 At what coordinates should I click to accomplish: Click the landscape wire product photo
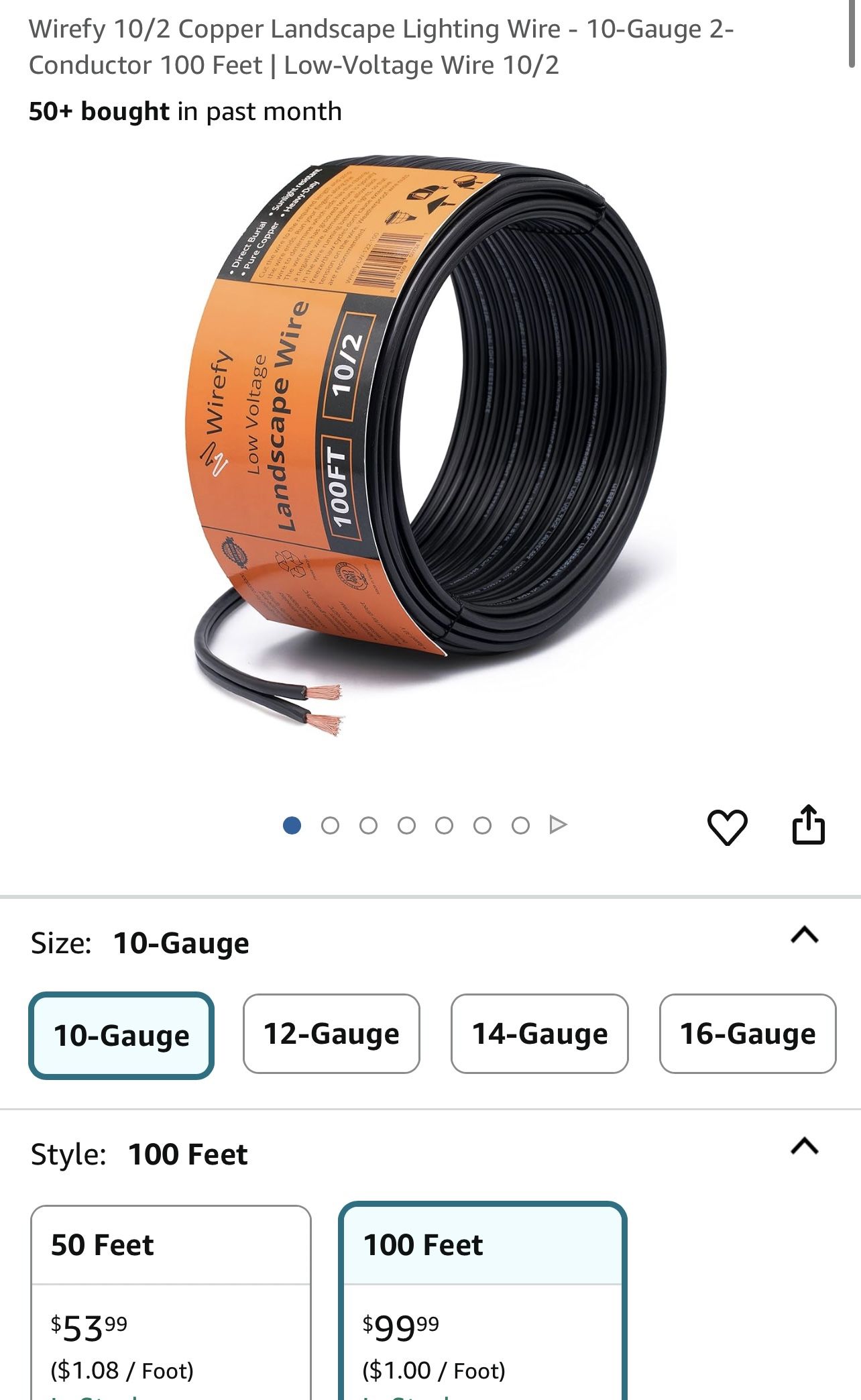click(429, 470)
